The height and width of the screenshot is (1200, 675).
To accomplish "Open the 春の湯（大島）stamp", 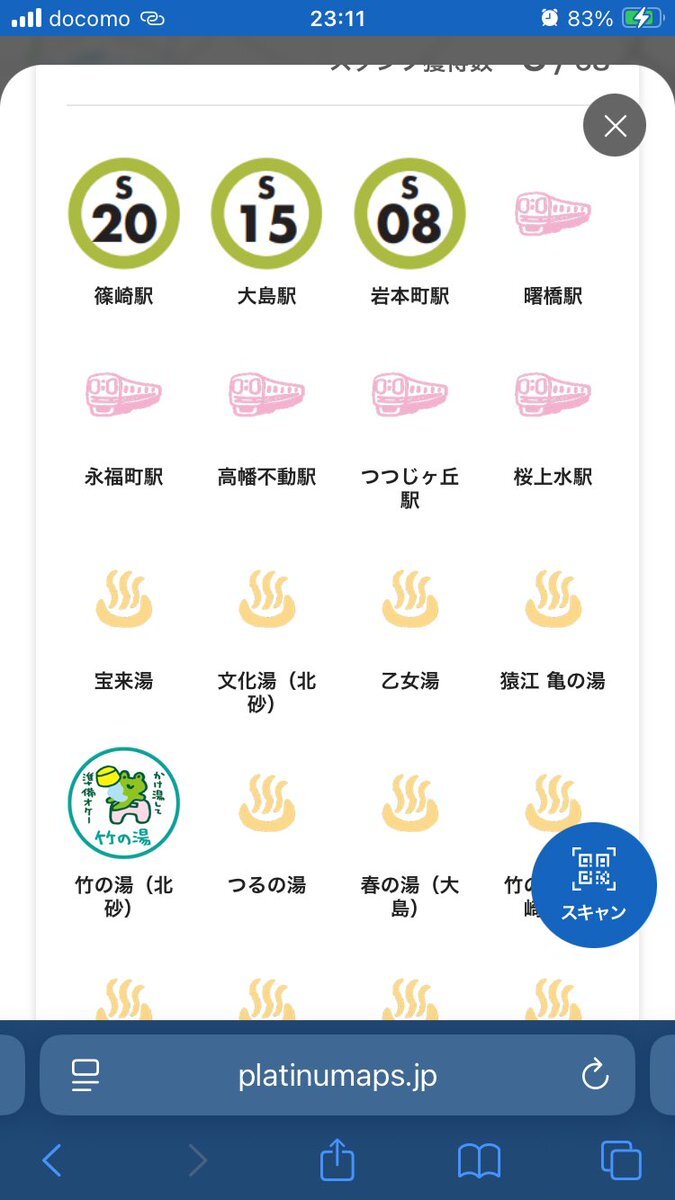I will click(x=410, y=802).
